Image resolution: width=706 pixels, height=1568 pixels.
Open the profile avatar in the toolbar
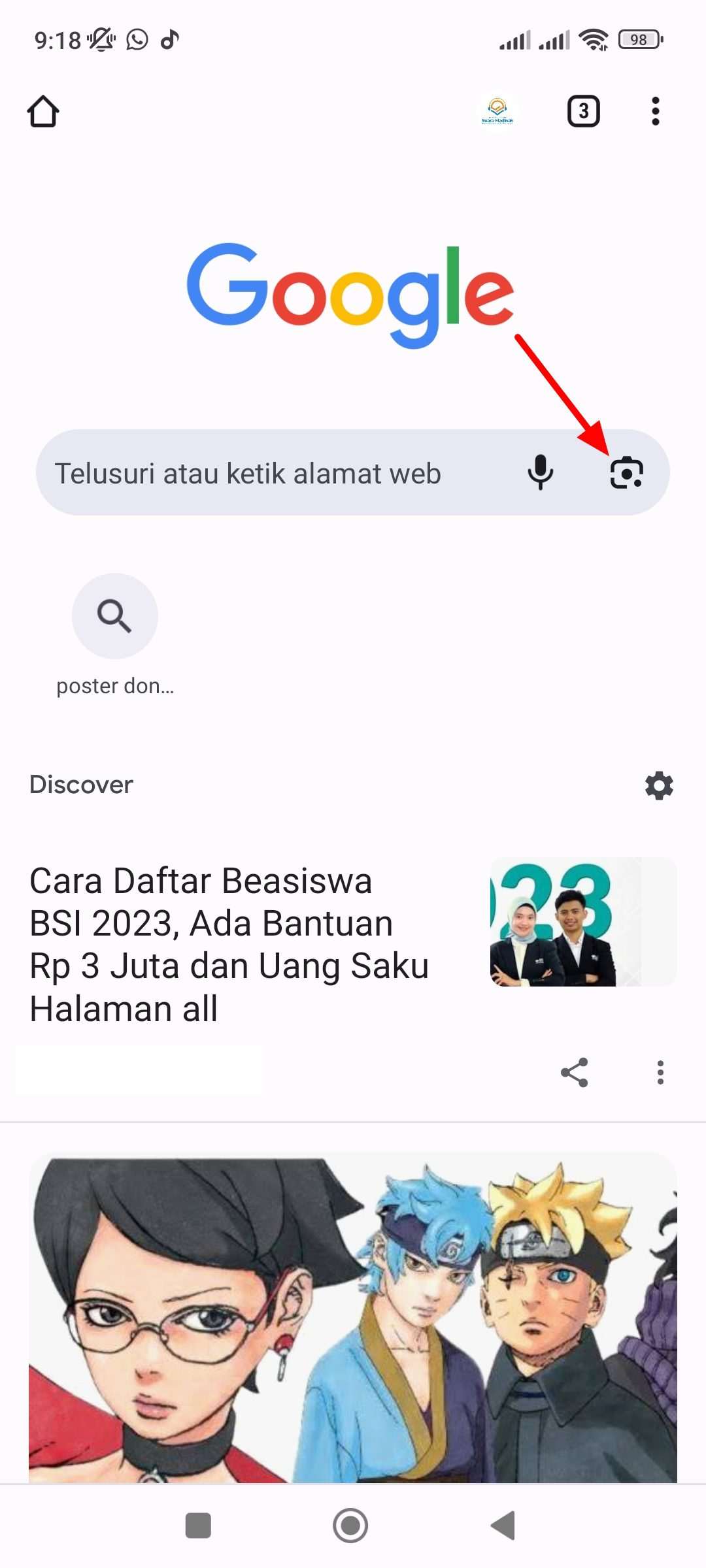tap(497, 111)
